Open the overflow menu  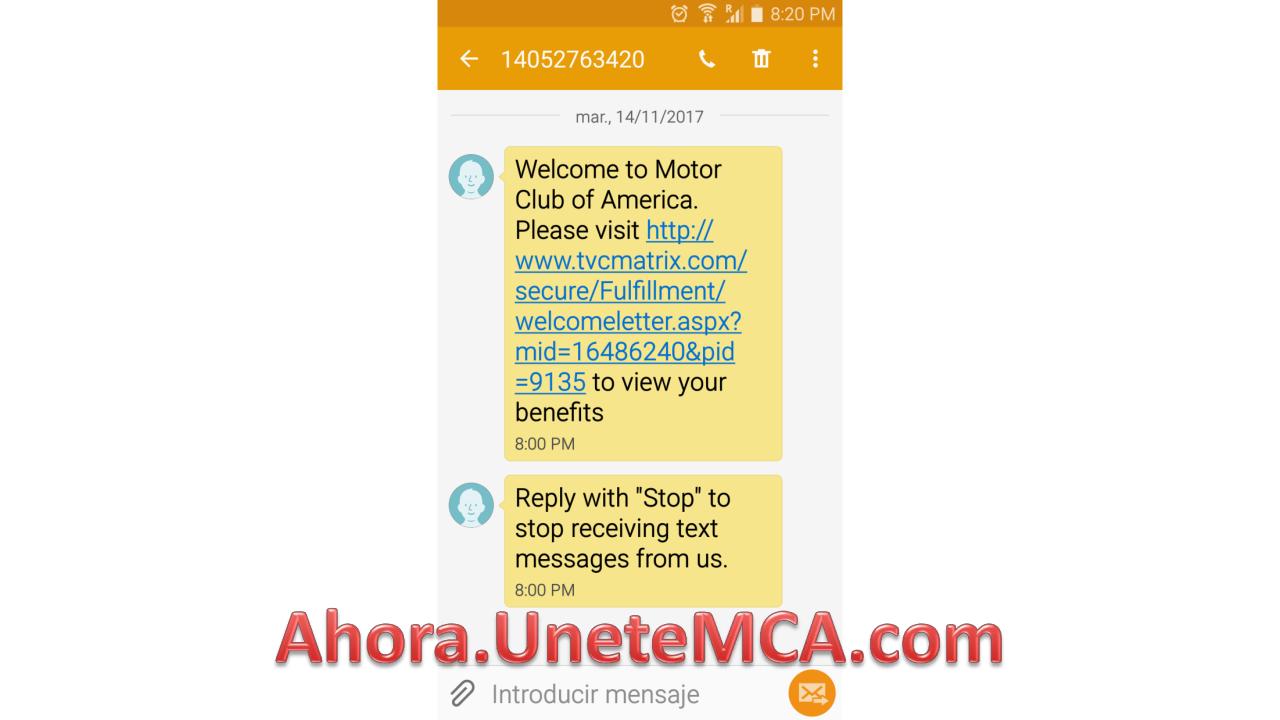pyautogui.click(x=815, y=59)
